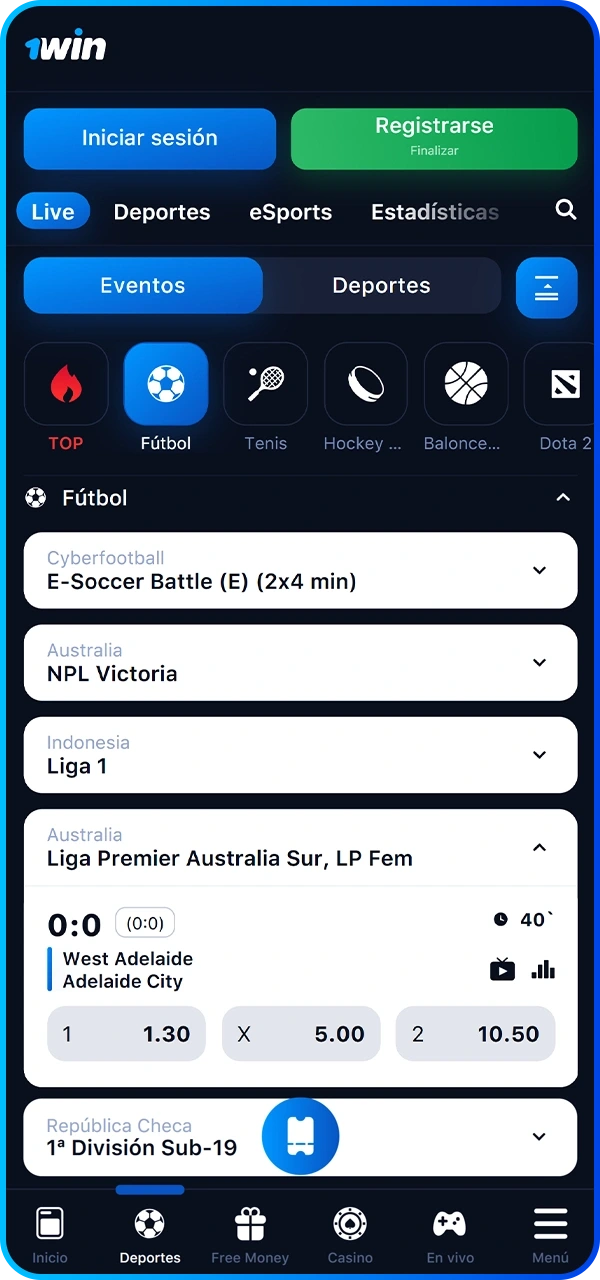Open the live stream icon for West Adelaide match

(x=502, y=969)
